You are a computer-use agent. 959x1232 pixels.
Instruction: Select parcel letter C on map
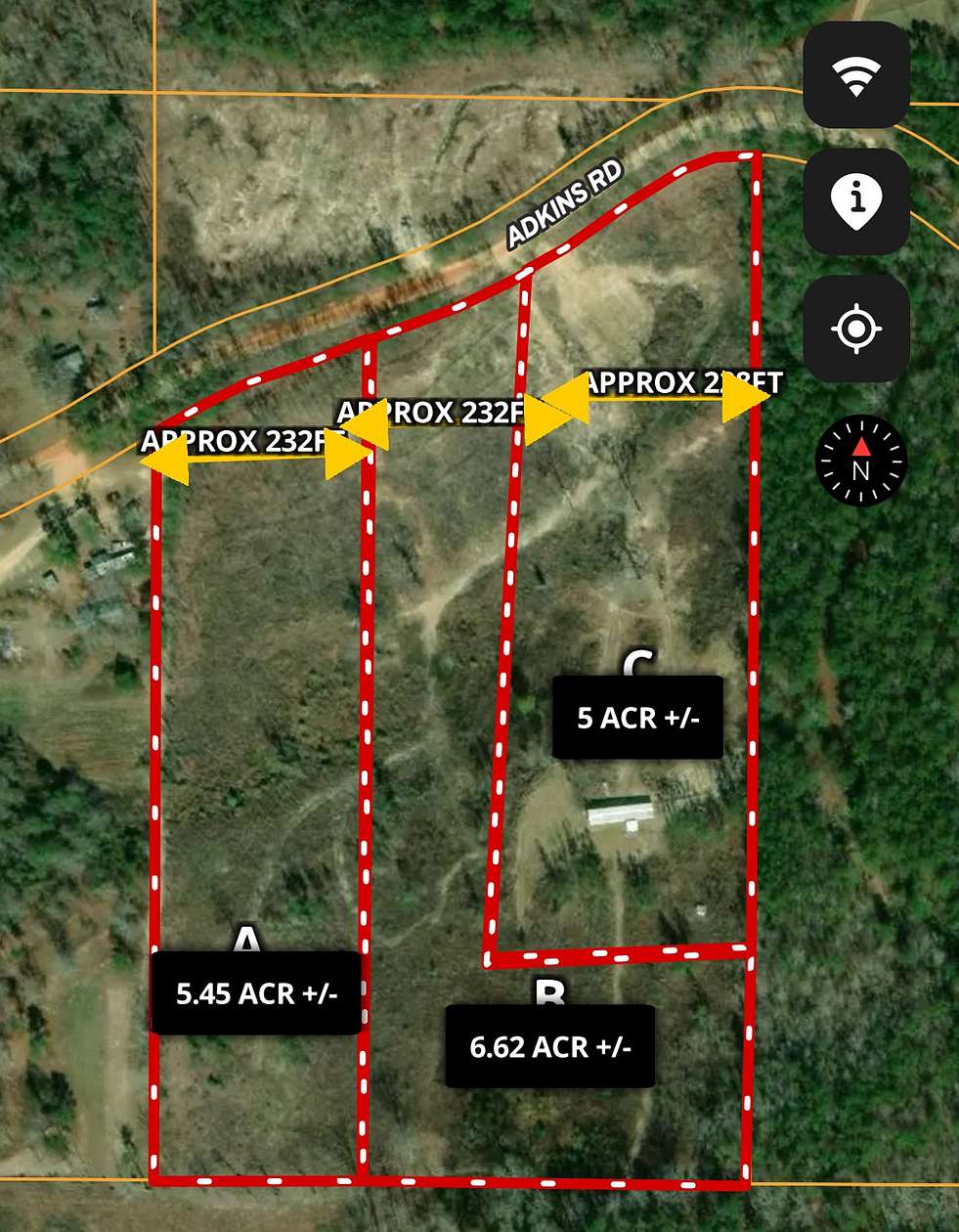[x=640, y=663]
